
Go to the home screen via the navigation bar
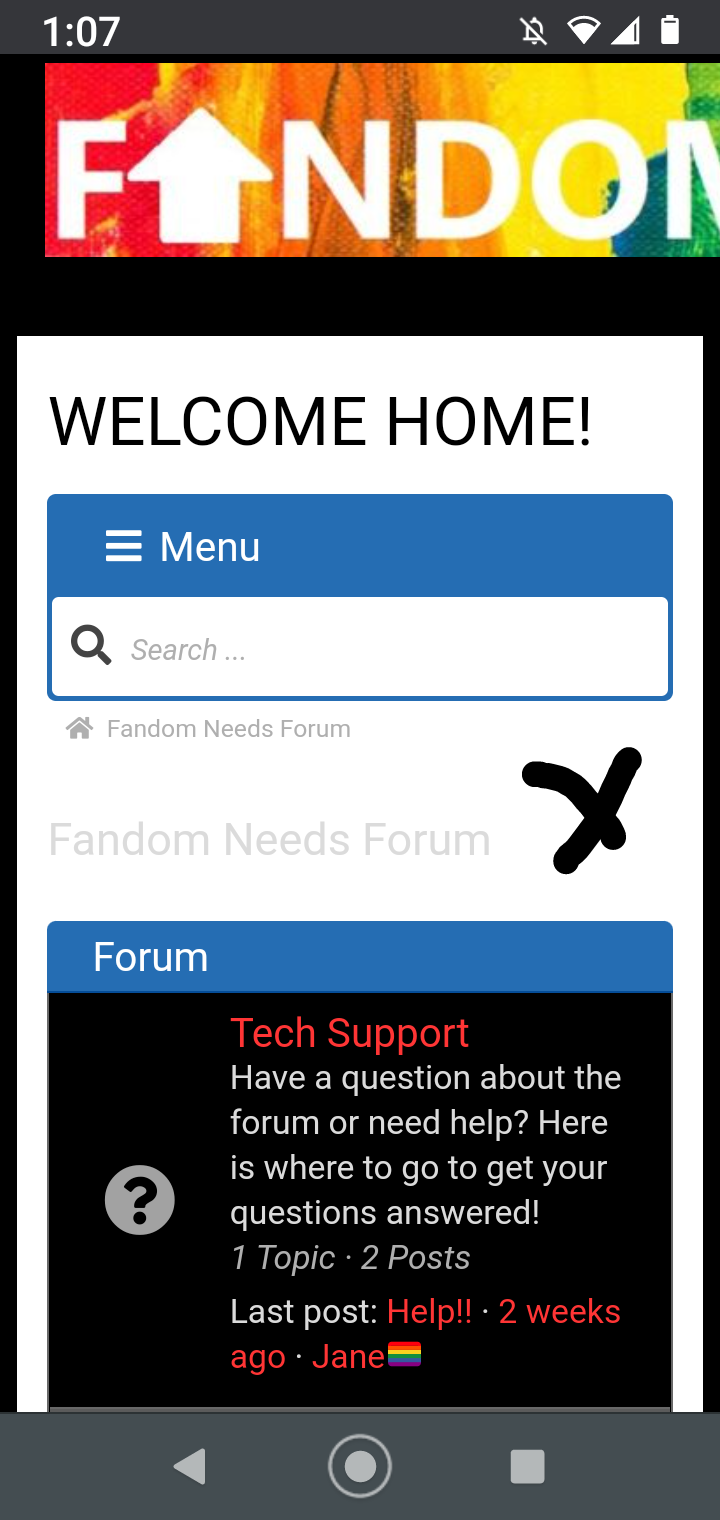(360, 1466)
